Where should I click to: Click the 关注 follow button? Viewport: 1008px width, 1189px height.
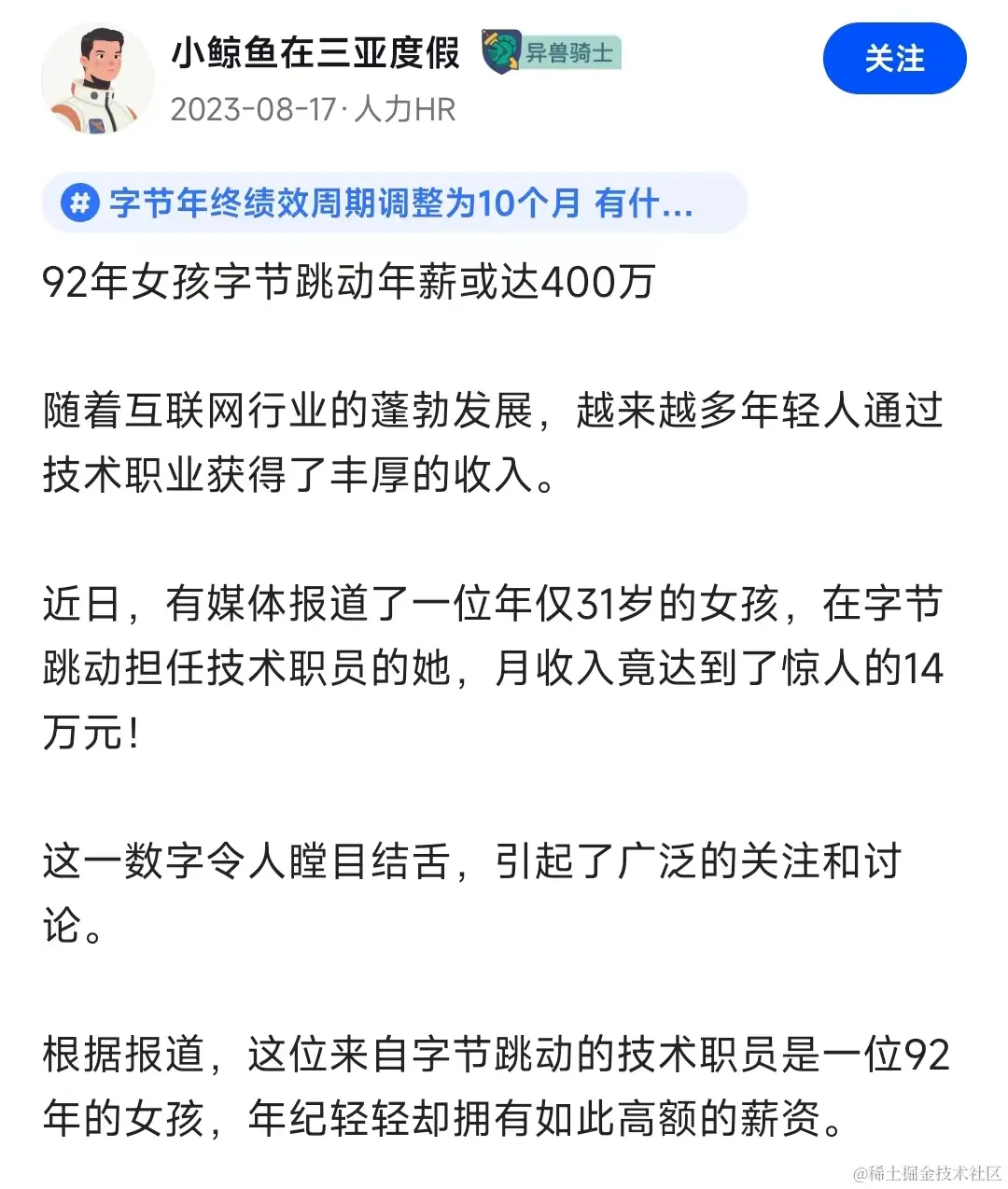click(893, 59)
